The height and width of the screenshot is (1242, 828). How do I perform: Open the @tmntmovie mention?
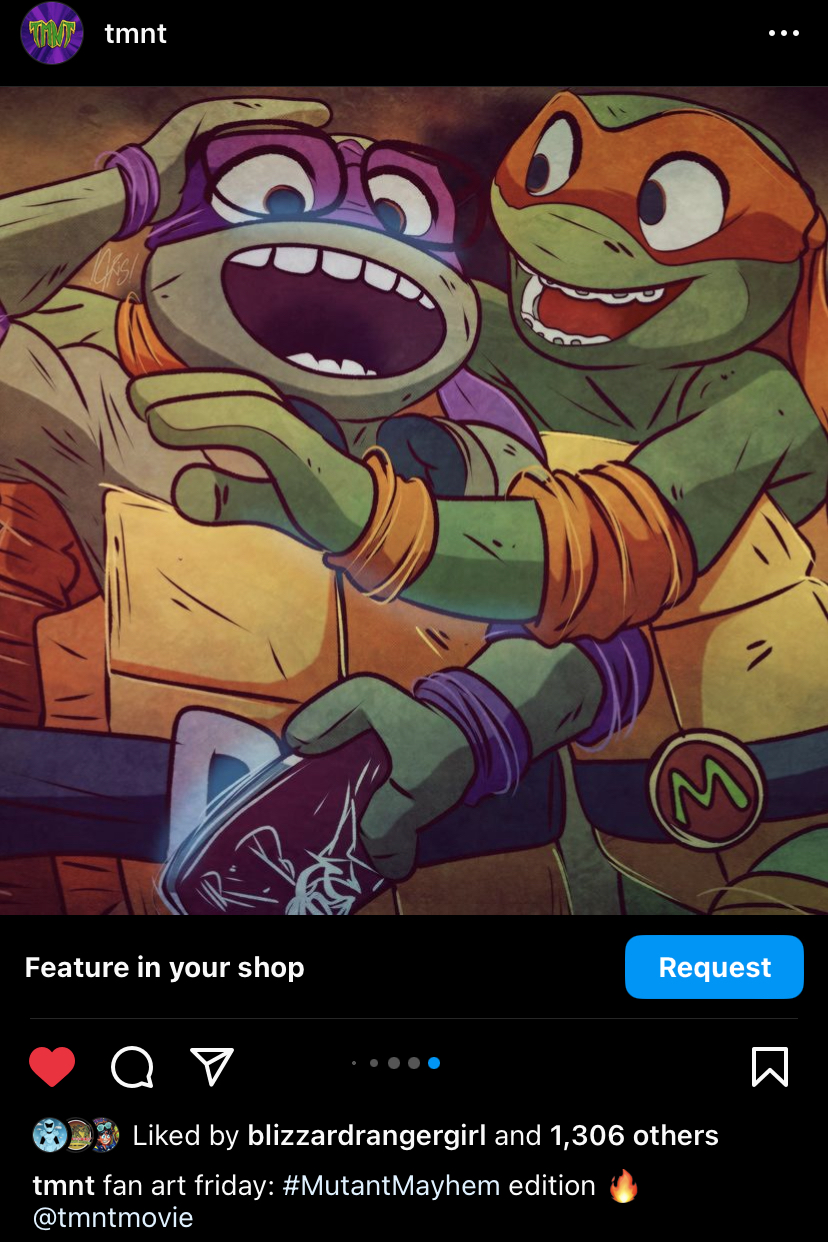(x=113, y=1217)
